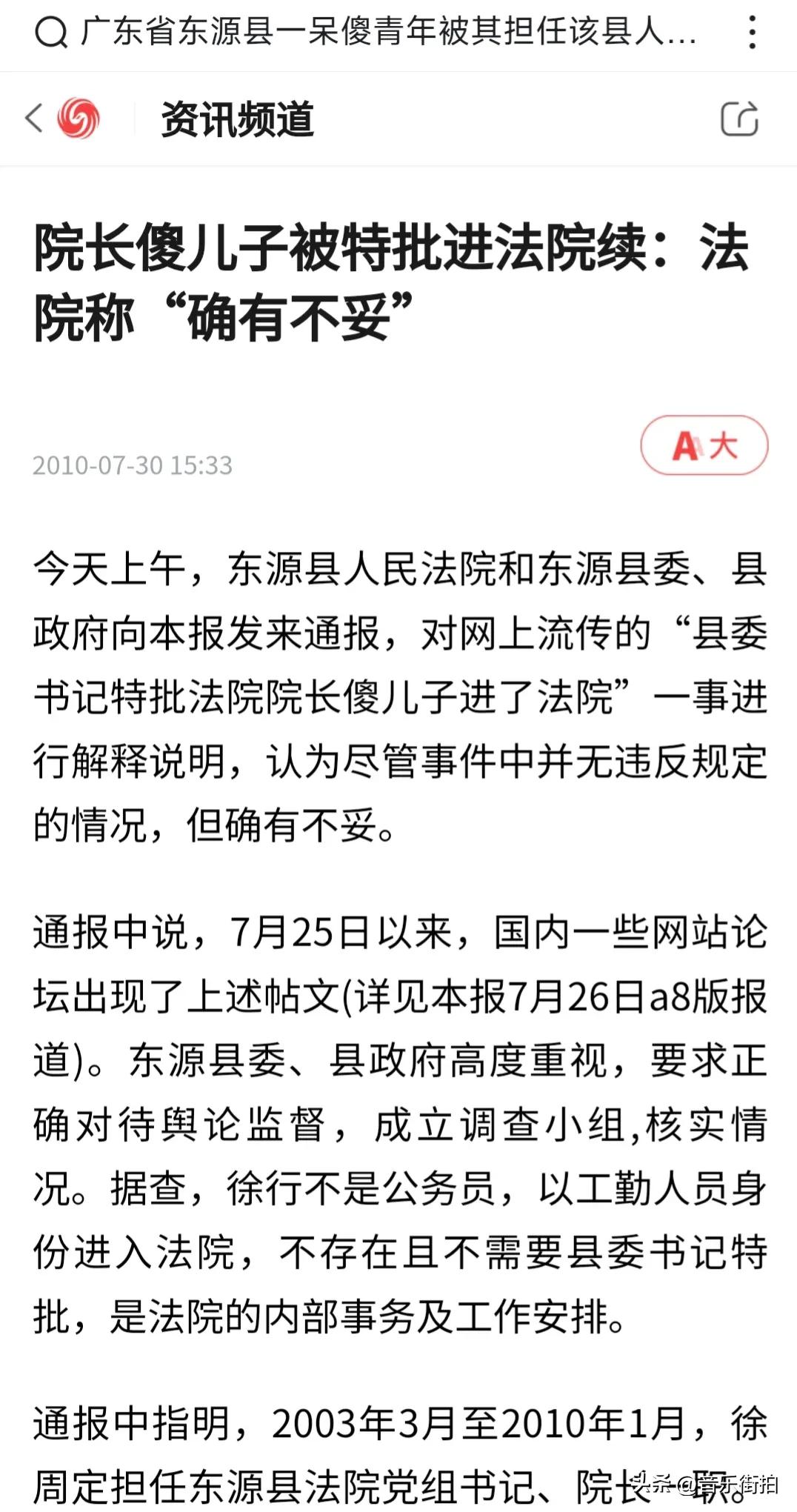
Task: Select the publish date 2010-07-30 15:33
Action: [132, 465]
